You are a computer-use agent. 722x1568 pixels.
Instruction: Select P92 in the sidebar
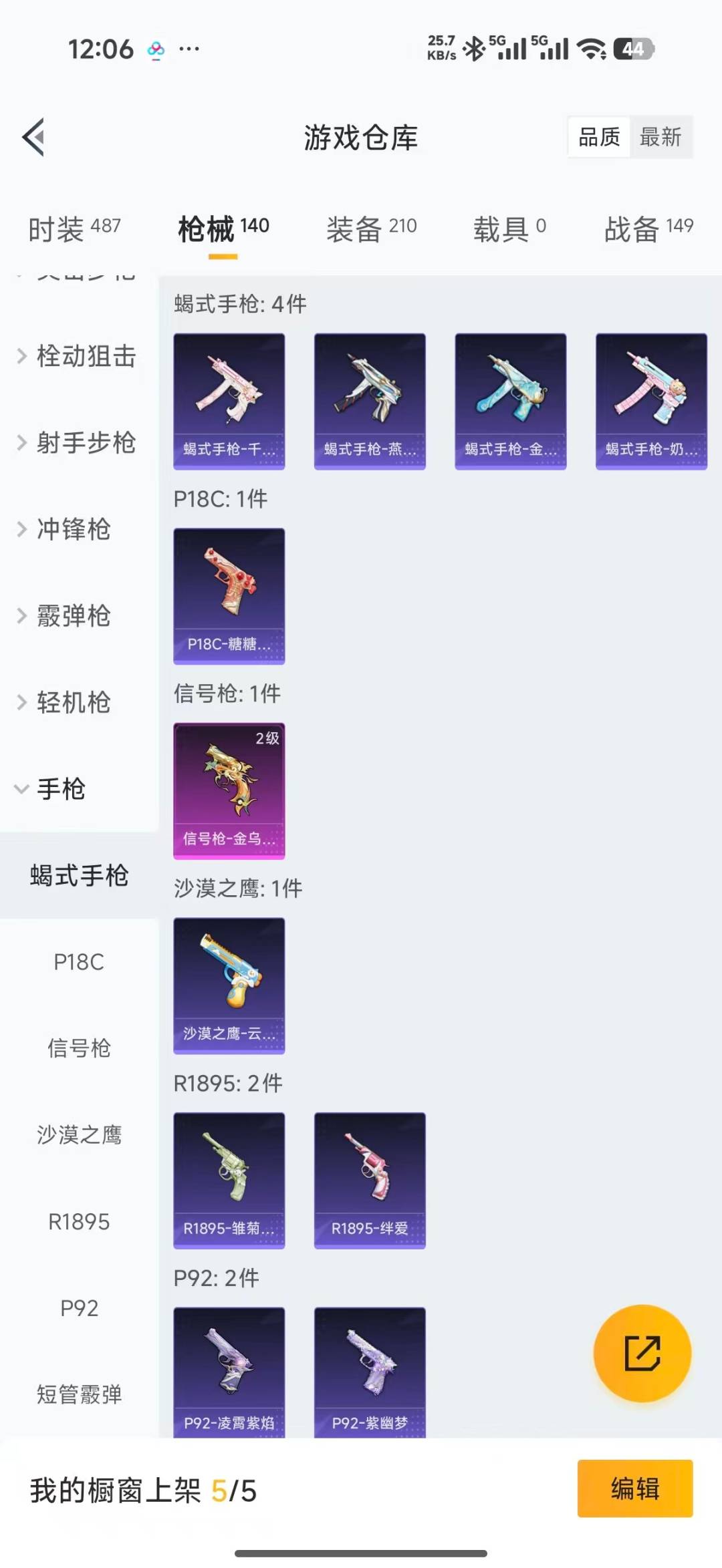80,1308
